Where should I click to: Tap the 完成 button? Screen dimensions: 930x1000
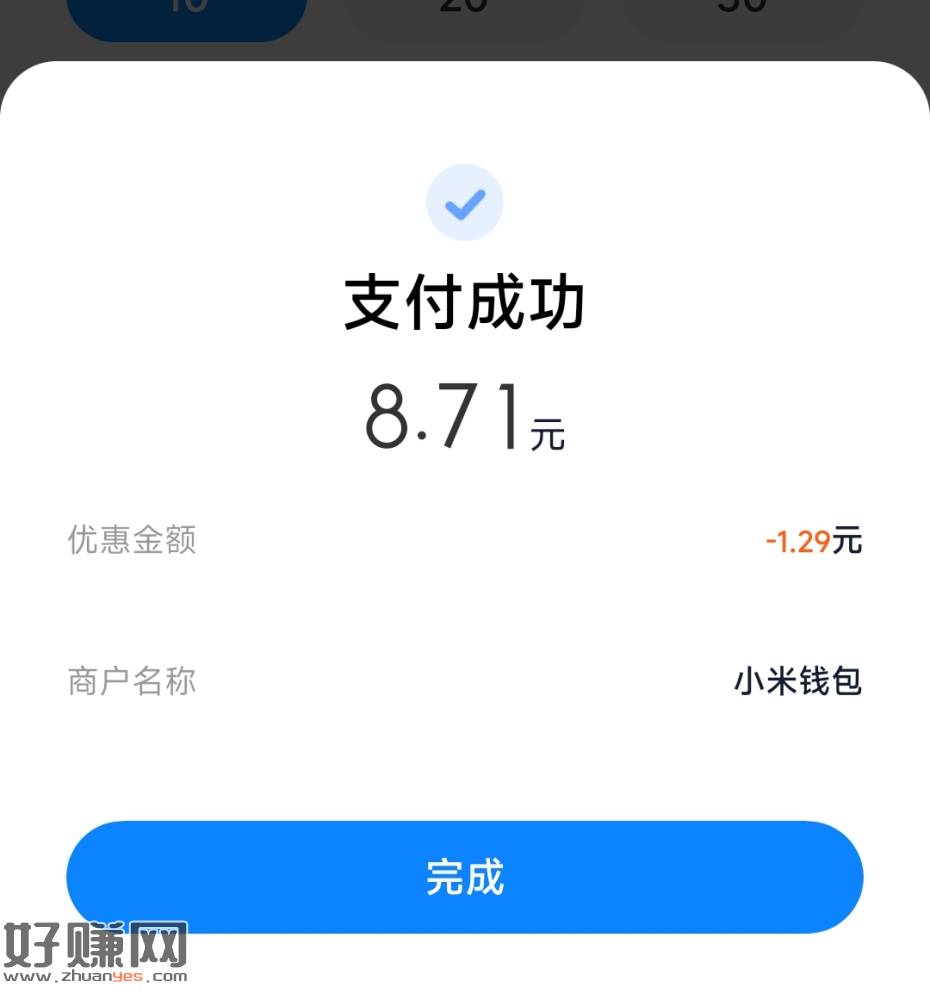(464, 877)
